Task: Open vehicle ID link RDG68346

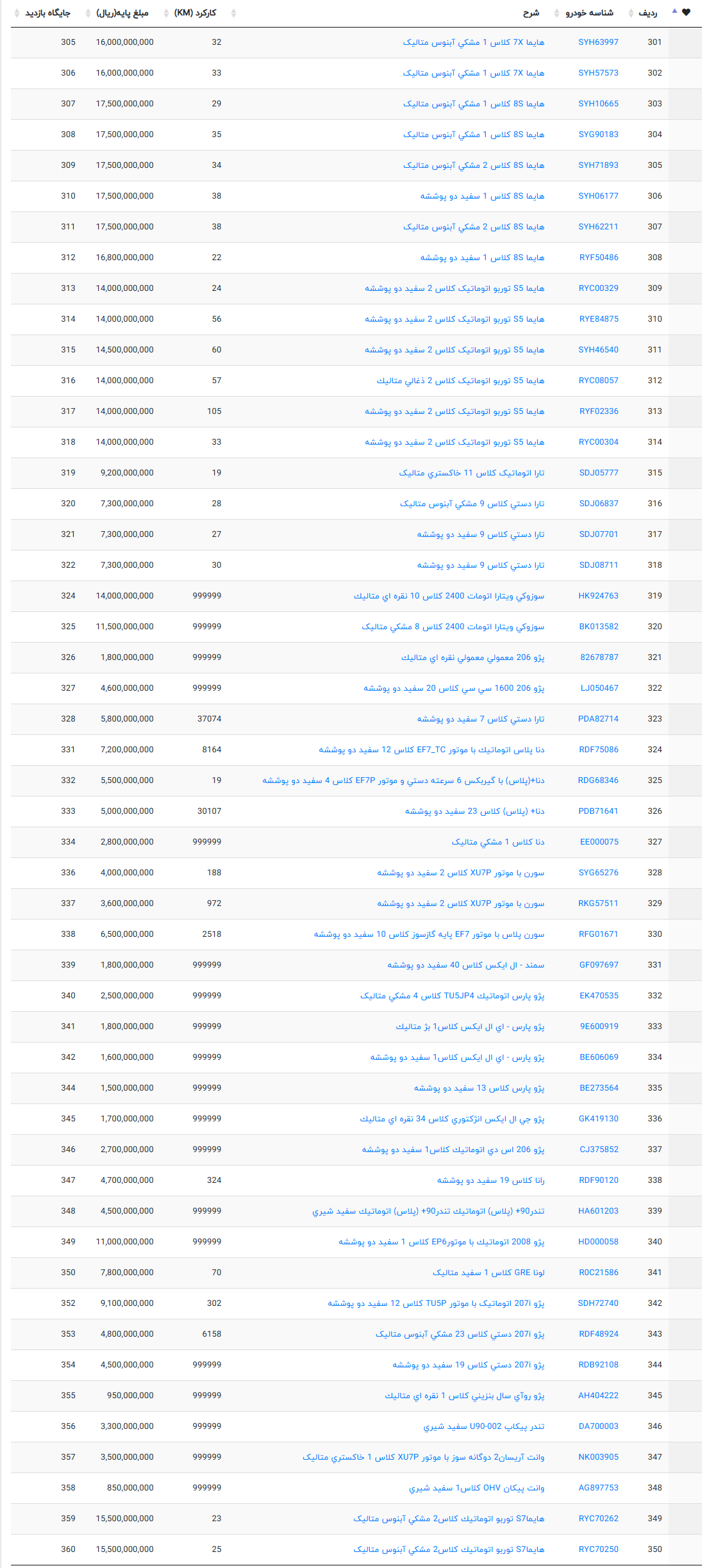Action: (x=598, y=780)
